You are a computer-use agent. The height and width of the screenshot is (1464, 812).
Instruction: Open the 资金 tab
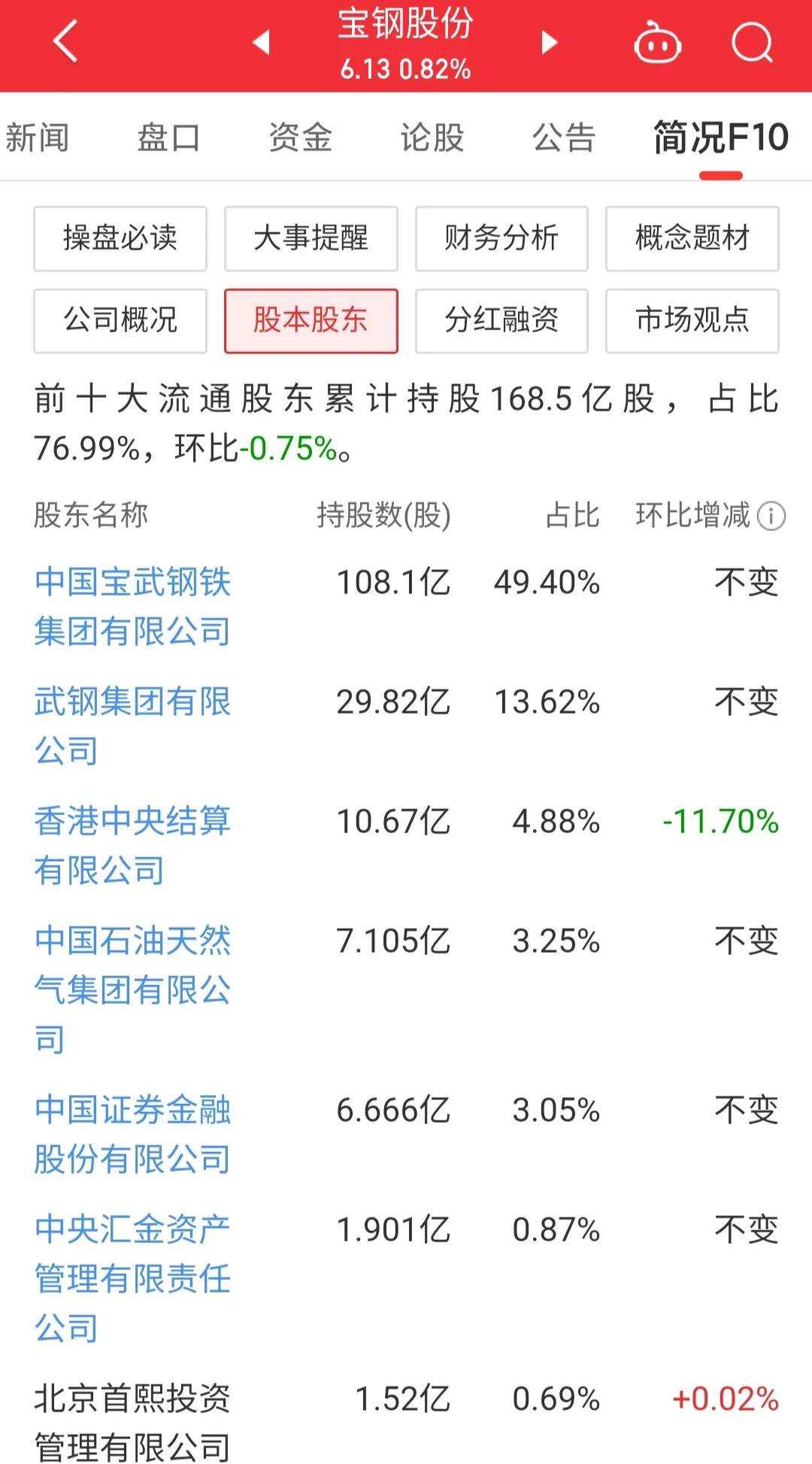[x=301, y=138]
